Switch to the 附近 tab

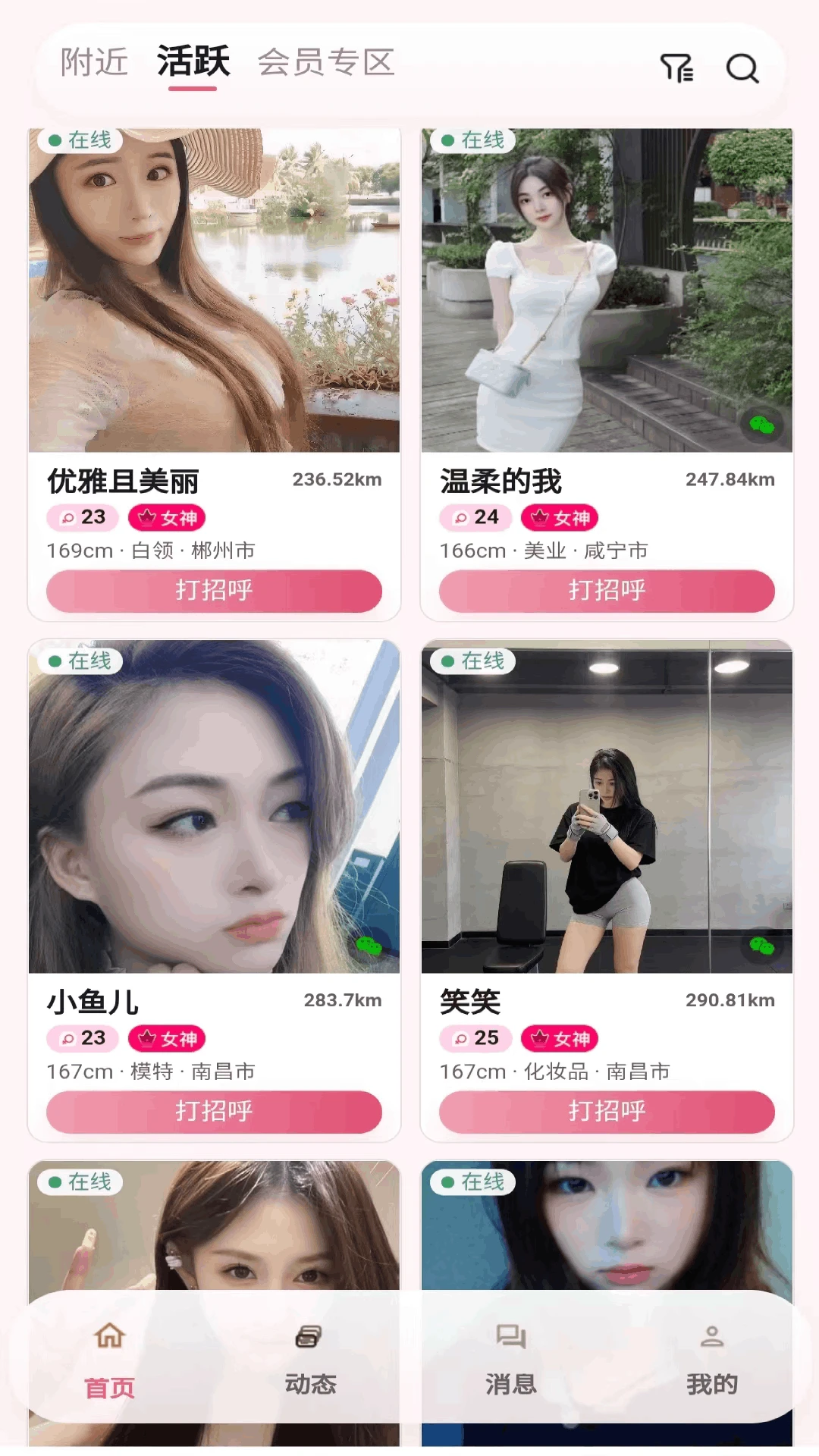[x=95, y=62]
